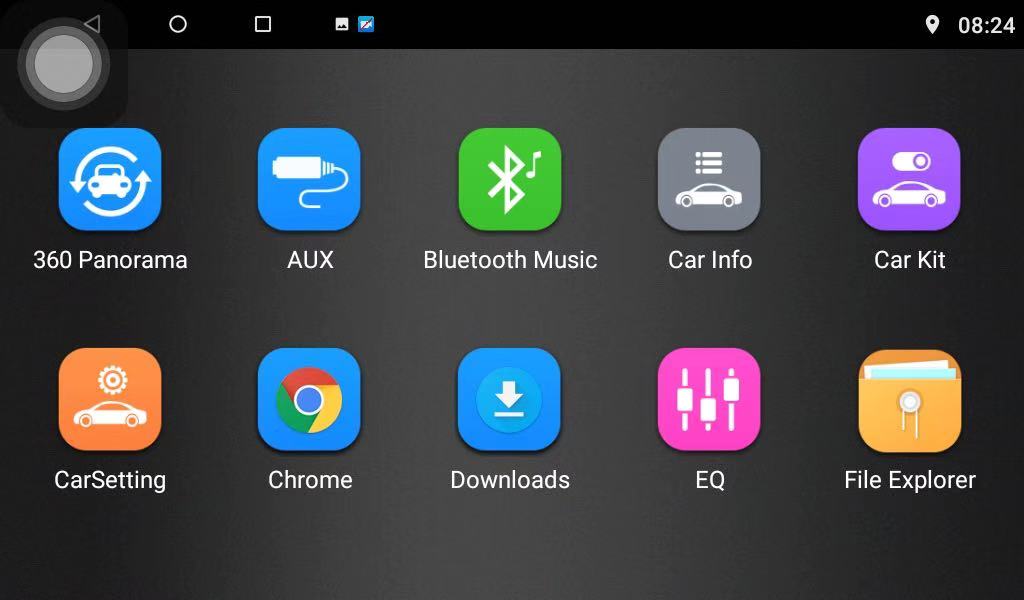Tap the system home circle button
The height and width of the screenshot is (600, 1024).
[x=178, y=24]
